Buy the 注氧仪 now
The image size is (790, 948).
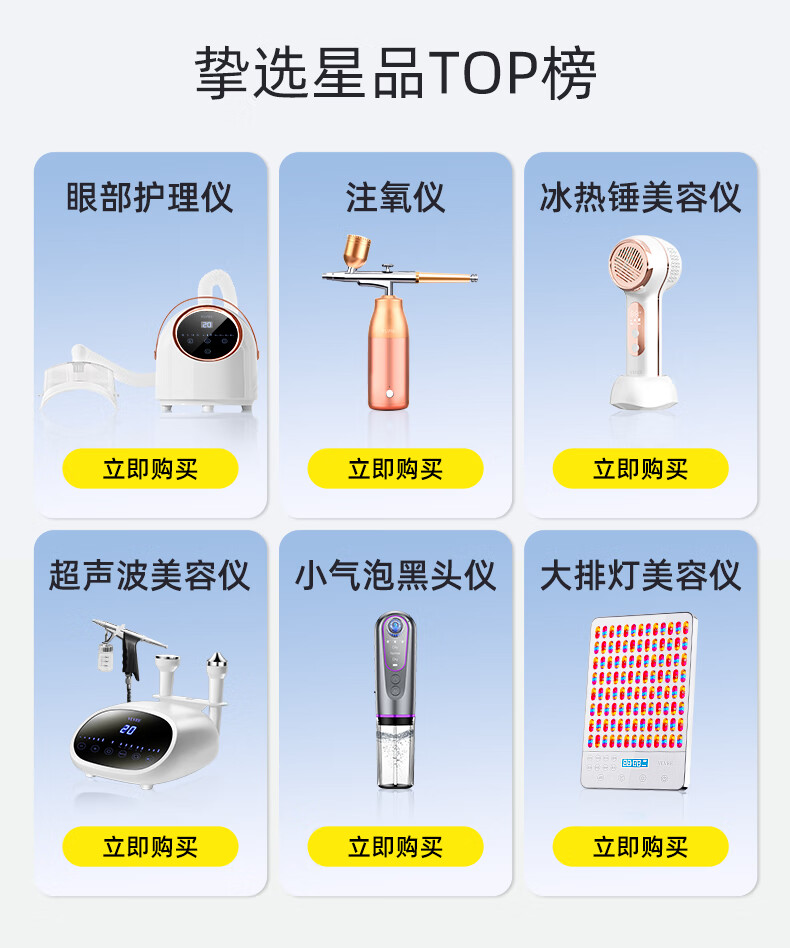[395, 469]
